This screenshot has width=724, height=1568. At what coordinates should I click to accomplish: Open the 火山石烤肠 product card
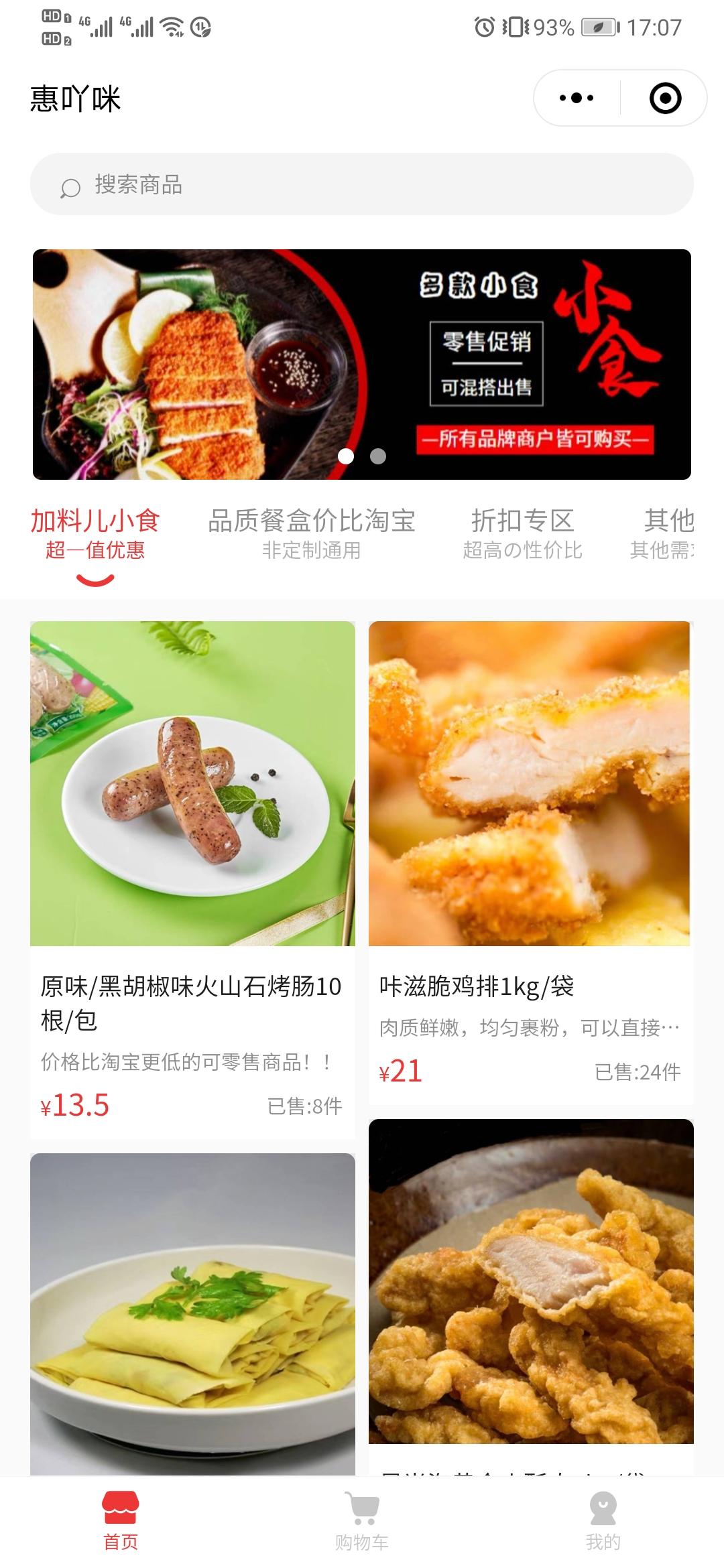coord(192,878)
